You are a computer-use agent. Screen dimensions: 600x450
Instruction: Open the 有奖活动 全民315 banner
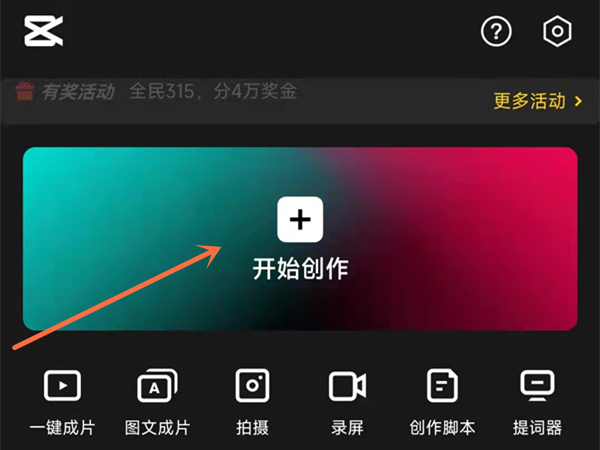pyautogui.click(x=170, y=93)
